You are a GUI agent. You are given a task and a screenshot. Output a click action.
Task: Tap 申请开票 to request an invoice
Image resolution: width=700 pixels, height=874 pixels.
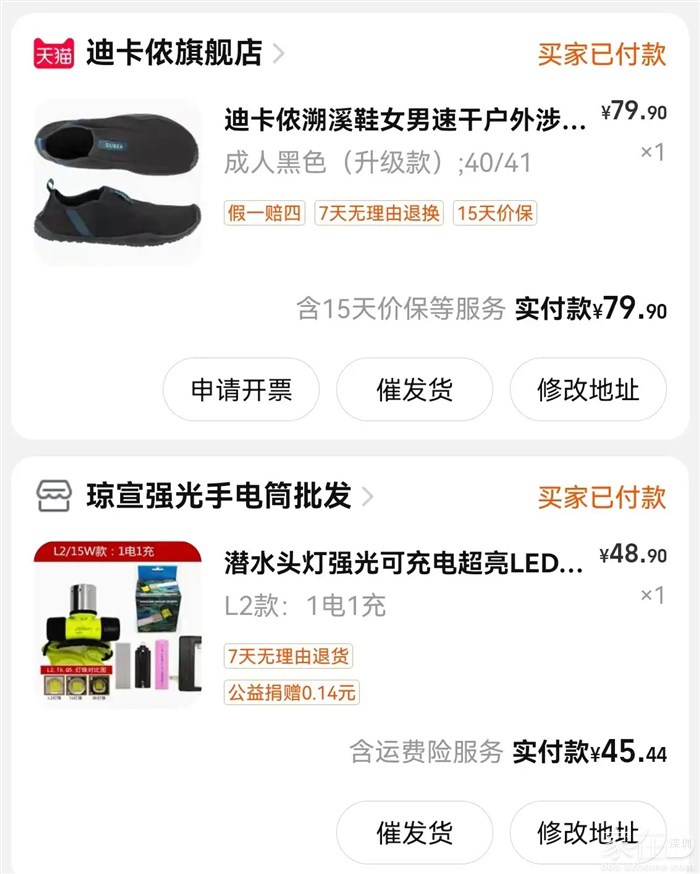pyautogui.click(x=241, y=390)
